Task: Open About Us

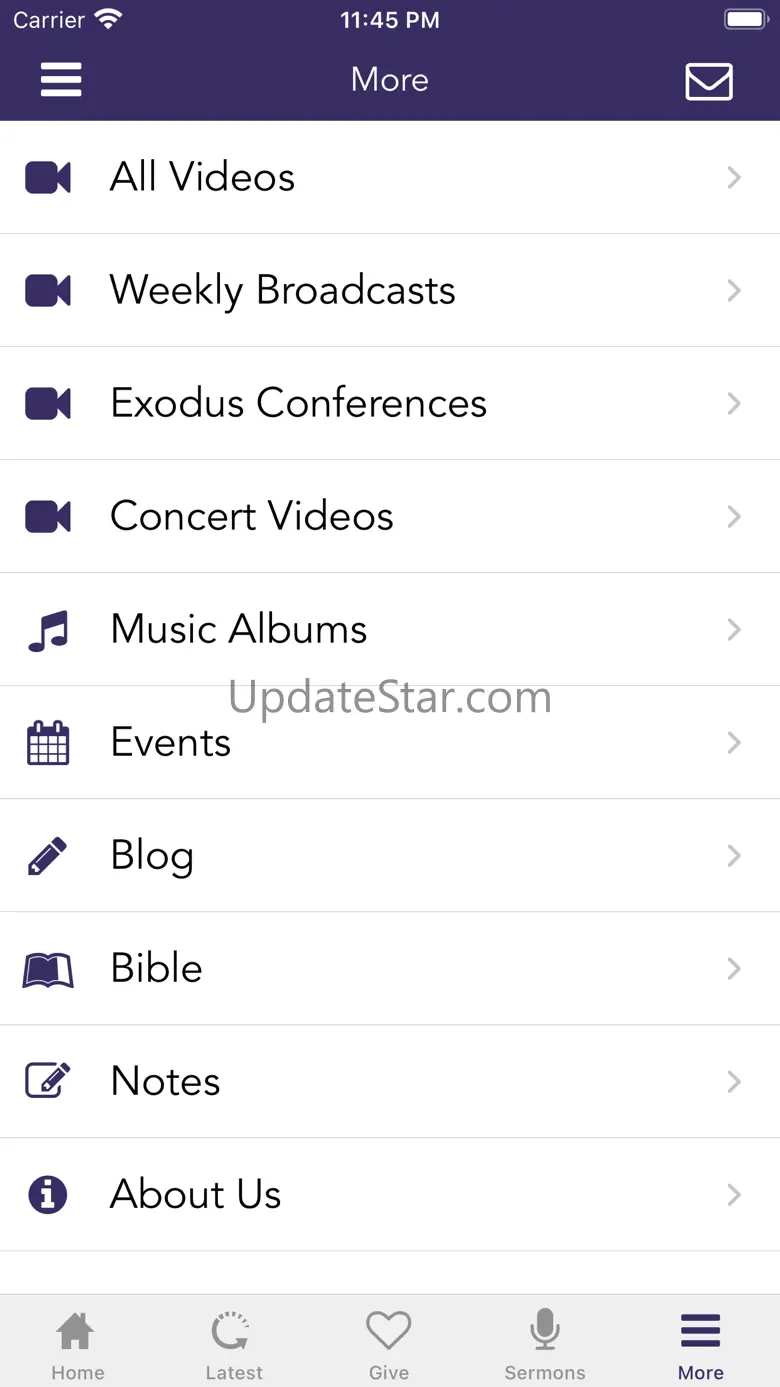Action: pos(390,1195)
